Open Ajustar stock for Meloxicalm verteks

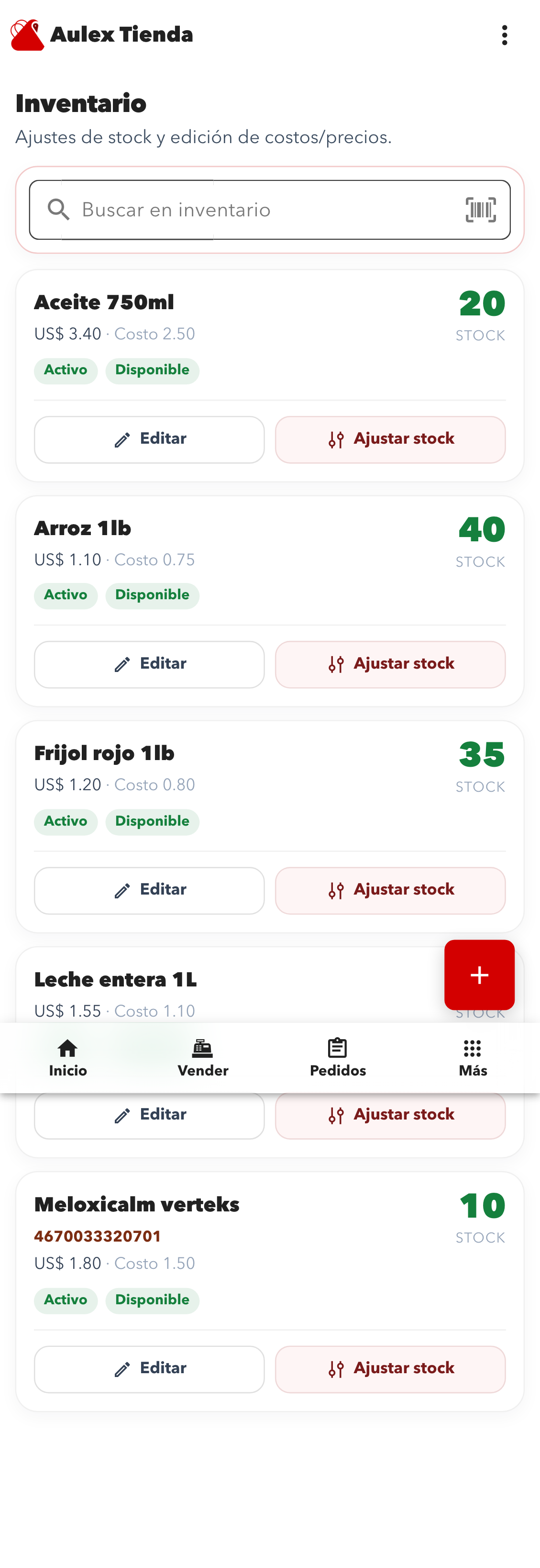[390, 1368]
